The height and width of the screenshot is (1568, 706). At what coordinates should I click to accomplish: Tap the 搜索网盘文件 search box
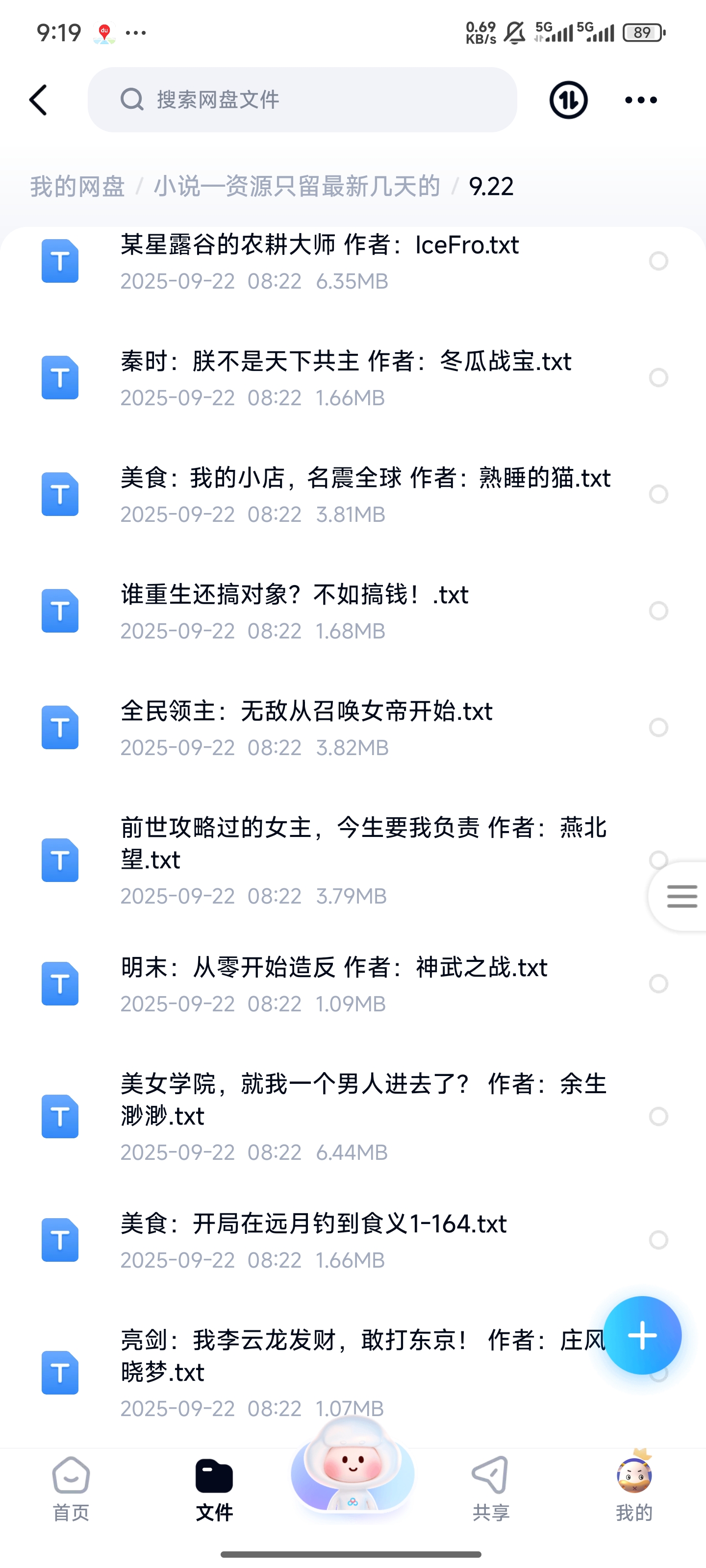[x=302, y=100]
